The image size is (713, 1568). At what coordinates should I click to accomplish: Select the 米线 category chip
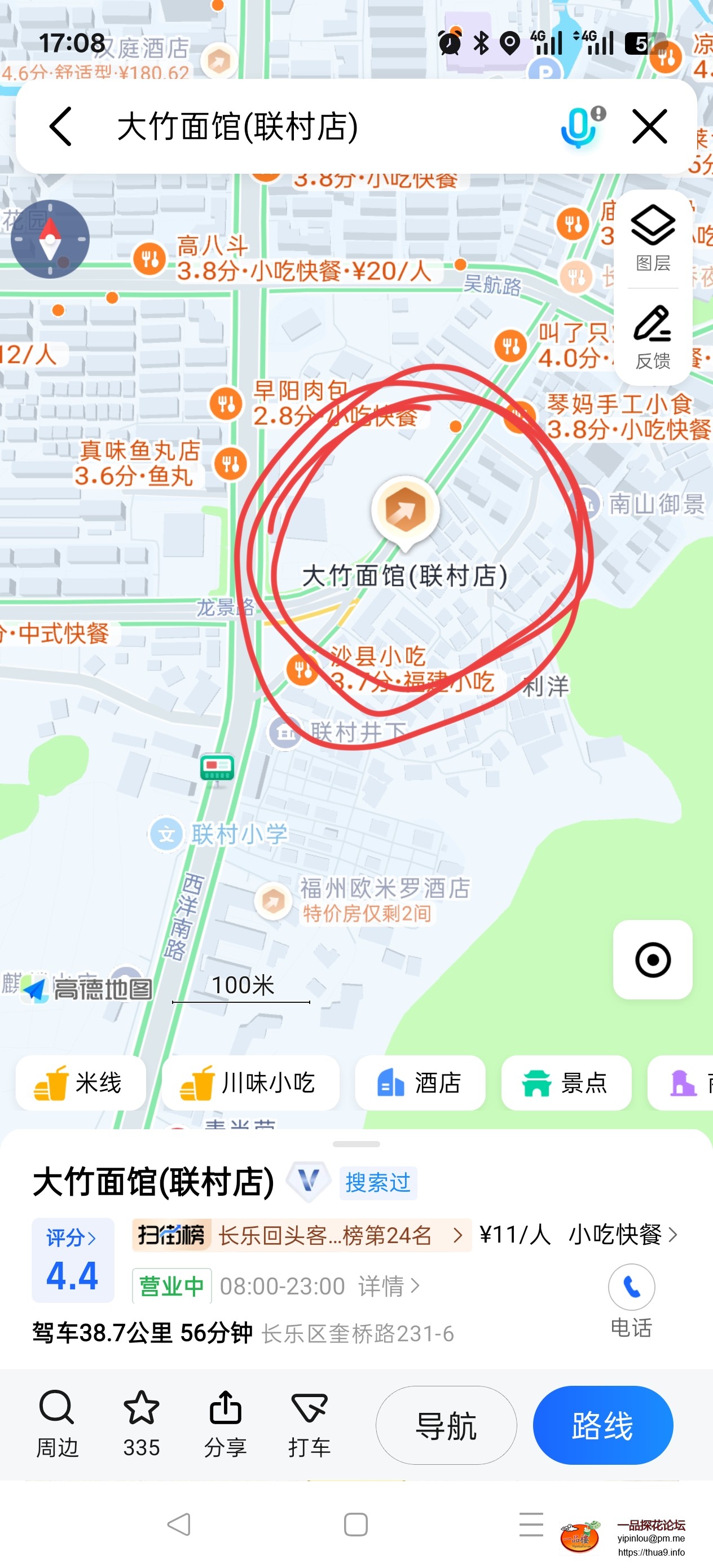click(x=80, y=1083)
